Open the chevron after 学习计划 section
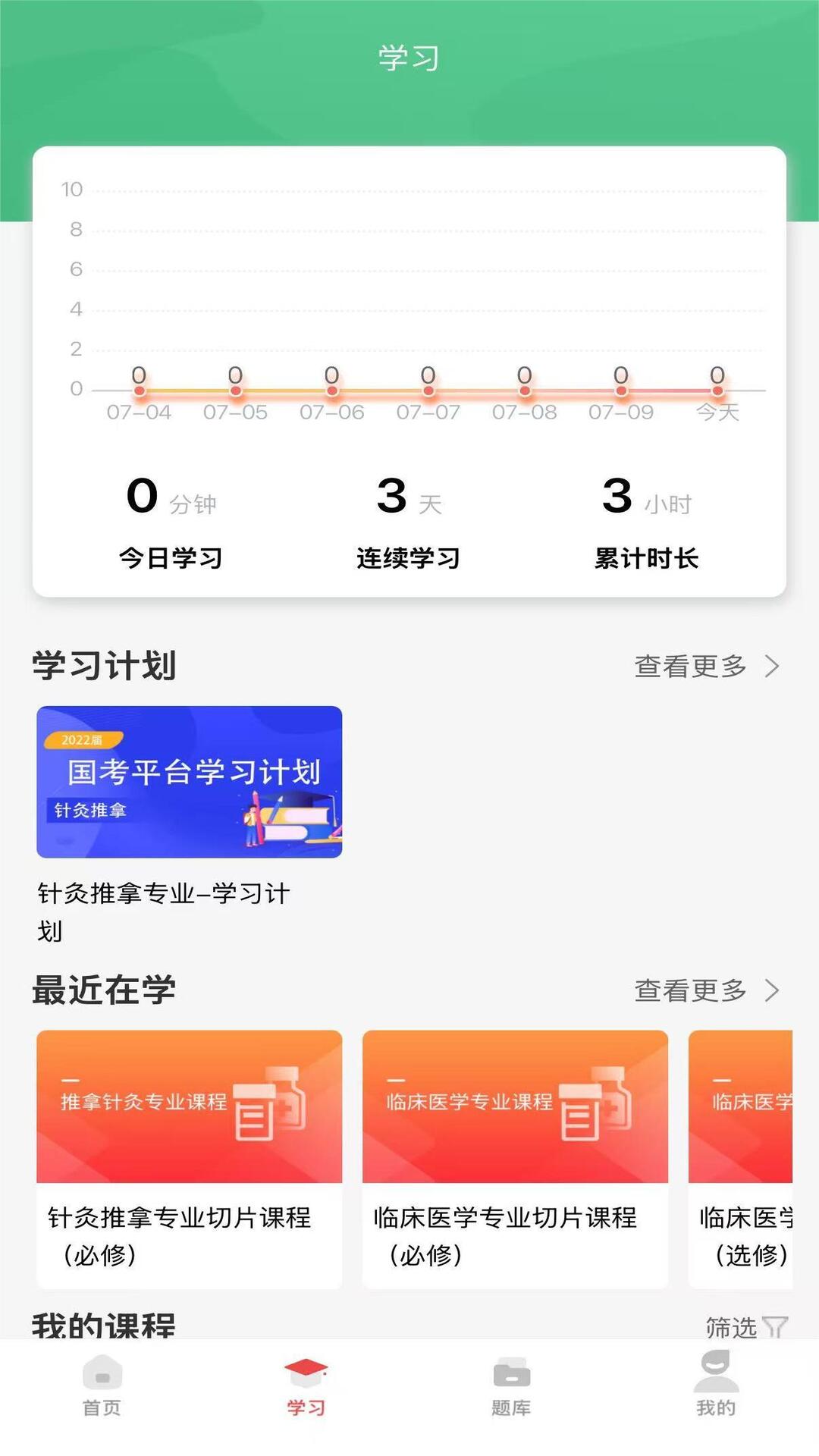Screen dimensions: 819x1456 point(773,667)
